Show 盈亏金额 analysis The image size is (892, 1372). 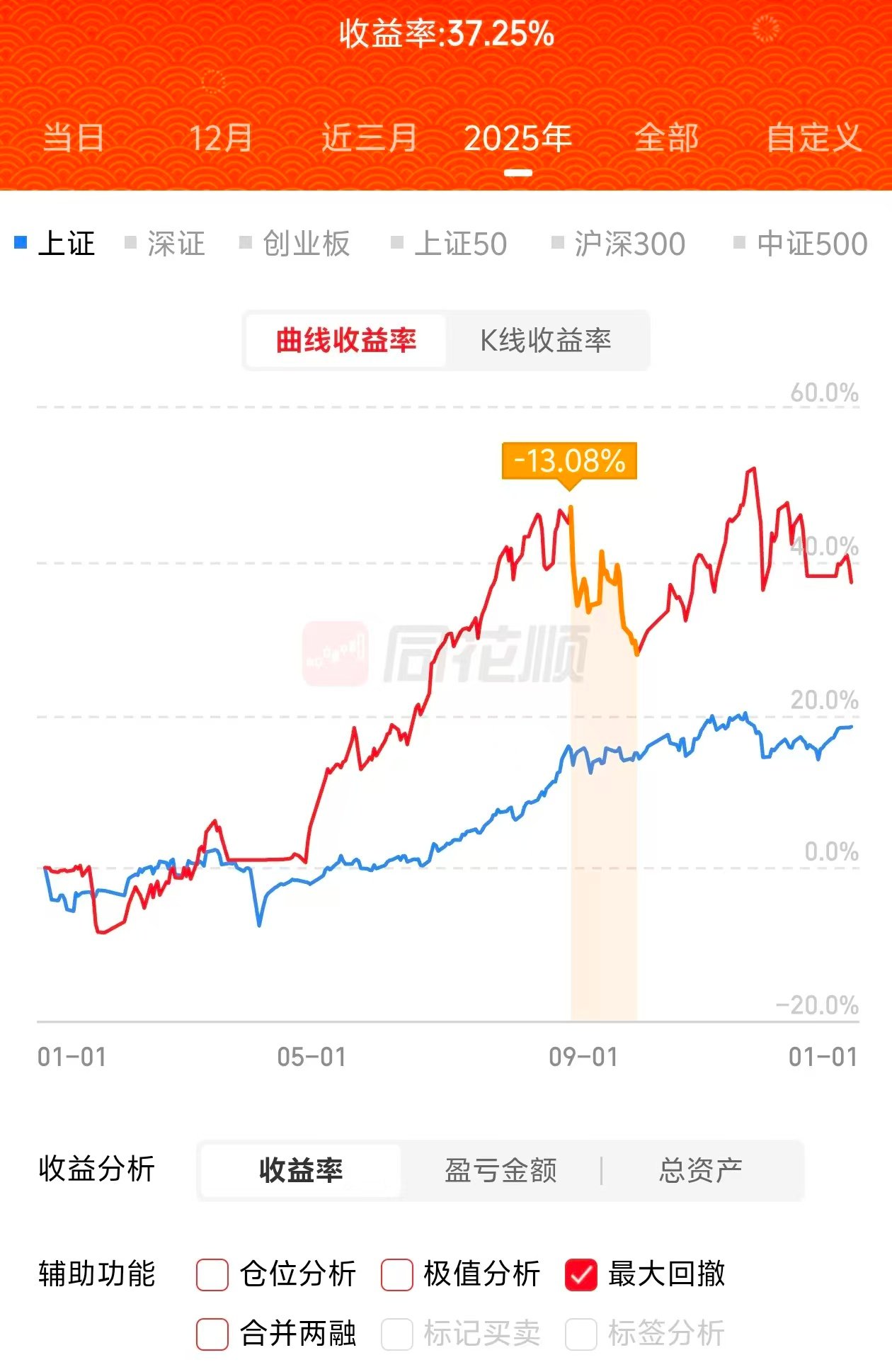click(x=501, y=1170)
